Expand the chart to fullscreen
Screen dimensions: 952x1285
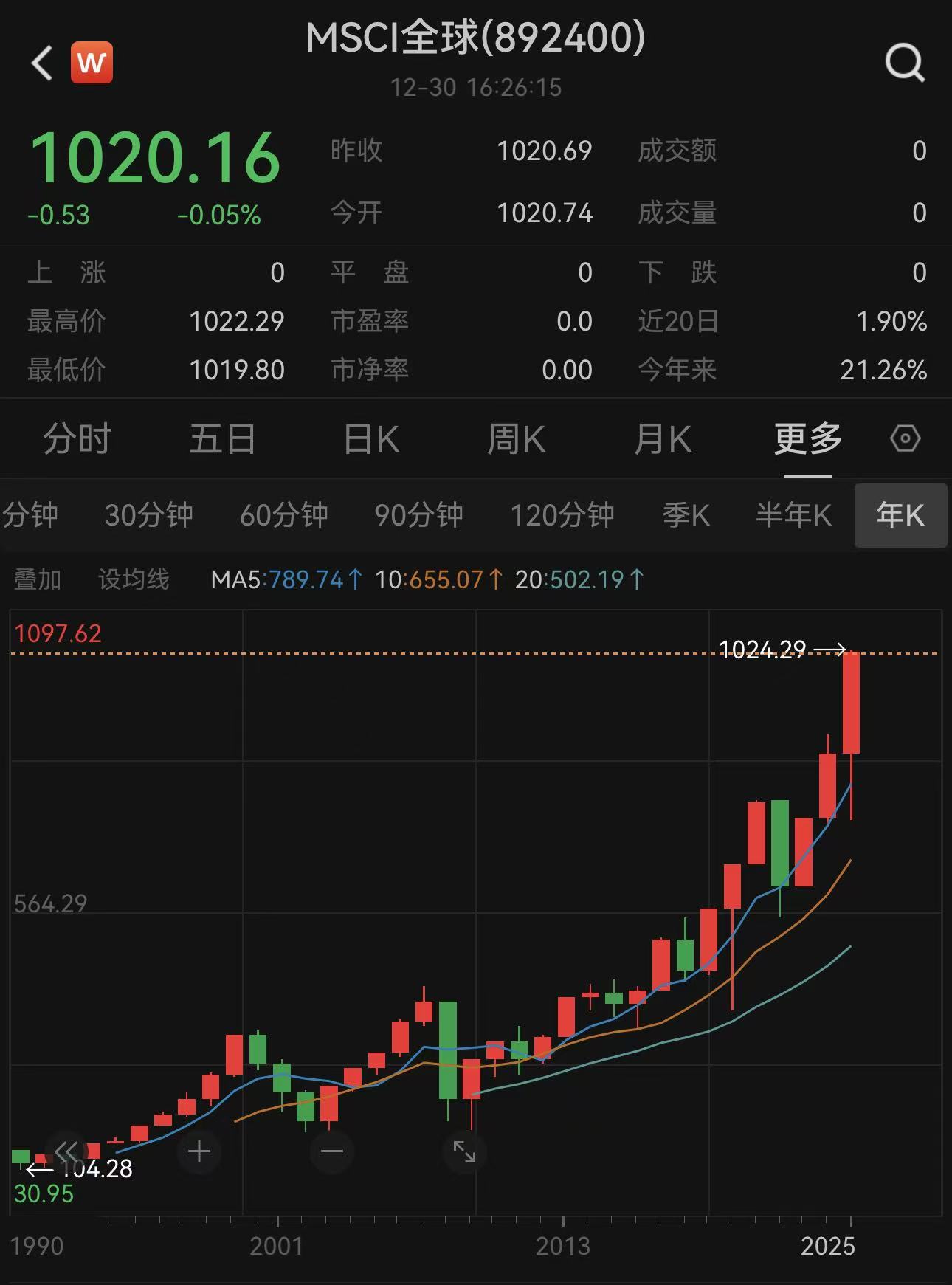pos(465,1151)
